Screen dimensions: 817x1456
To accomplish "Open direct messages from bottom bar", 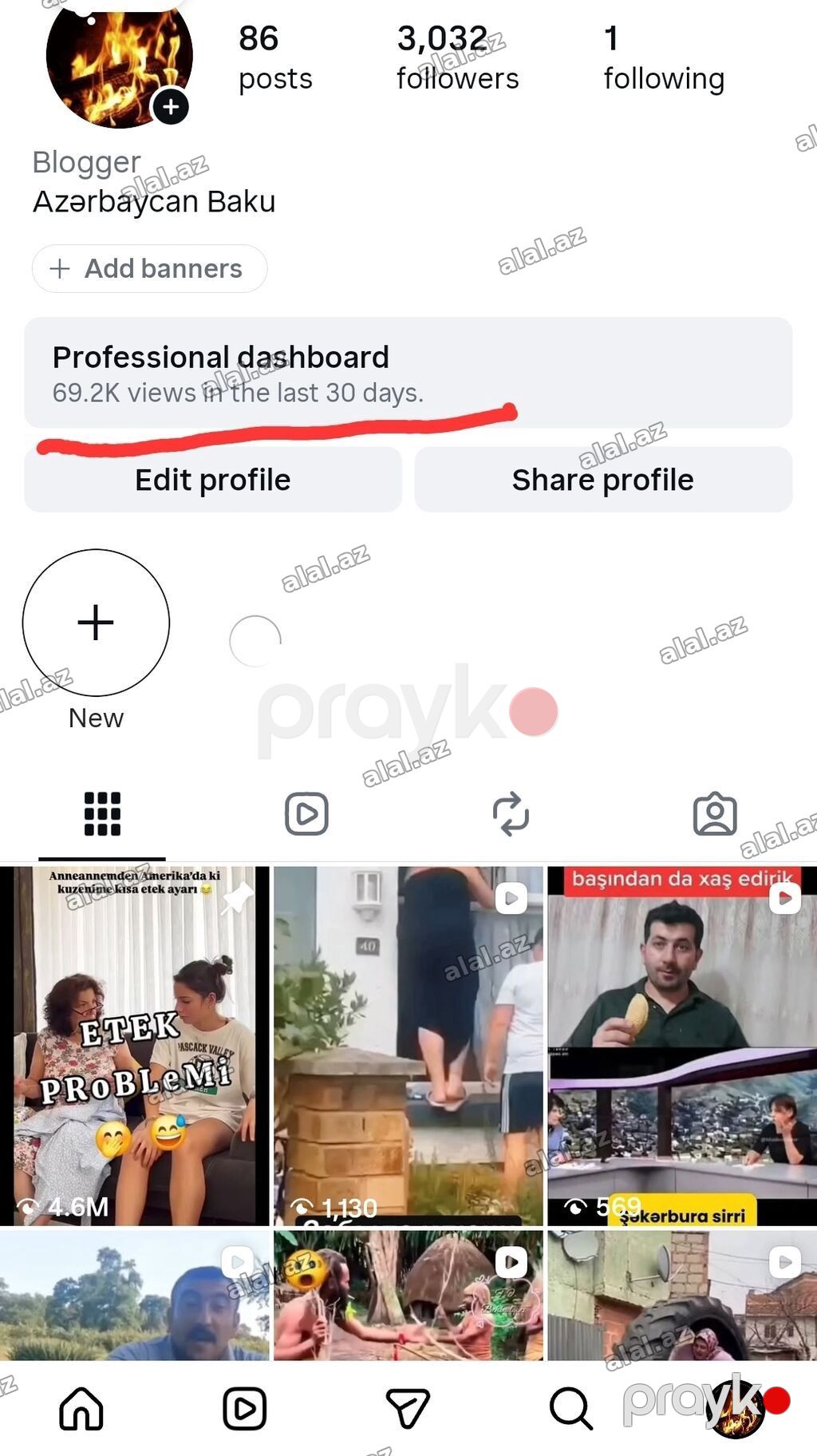I will pyautogui.click(x=408, y=1408).
